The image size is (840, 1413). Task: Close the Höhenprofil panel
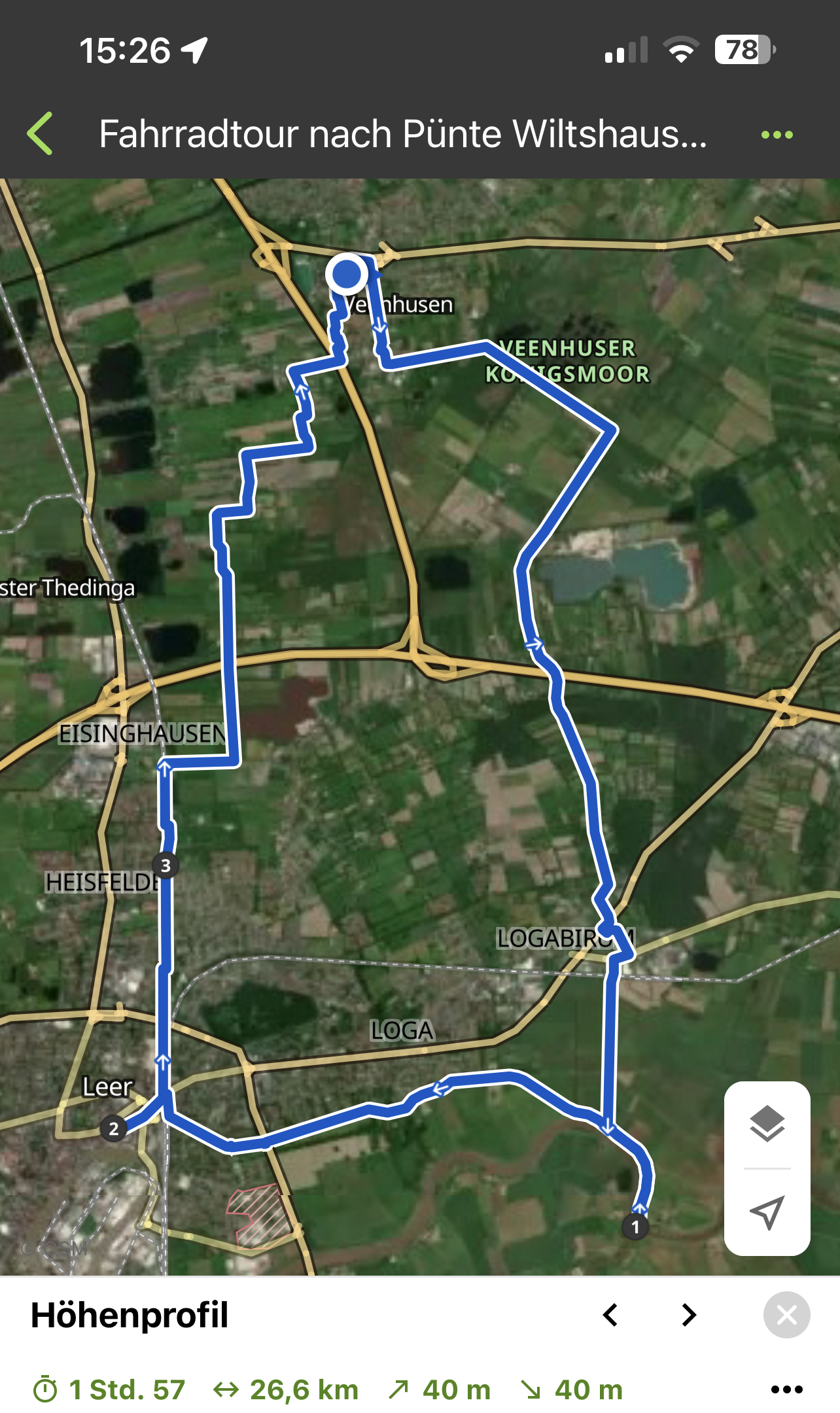786,1315
